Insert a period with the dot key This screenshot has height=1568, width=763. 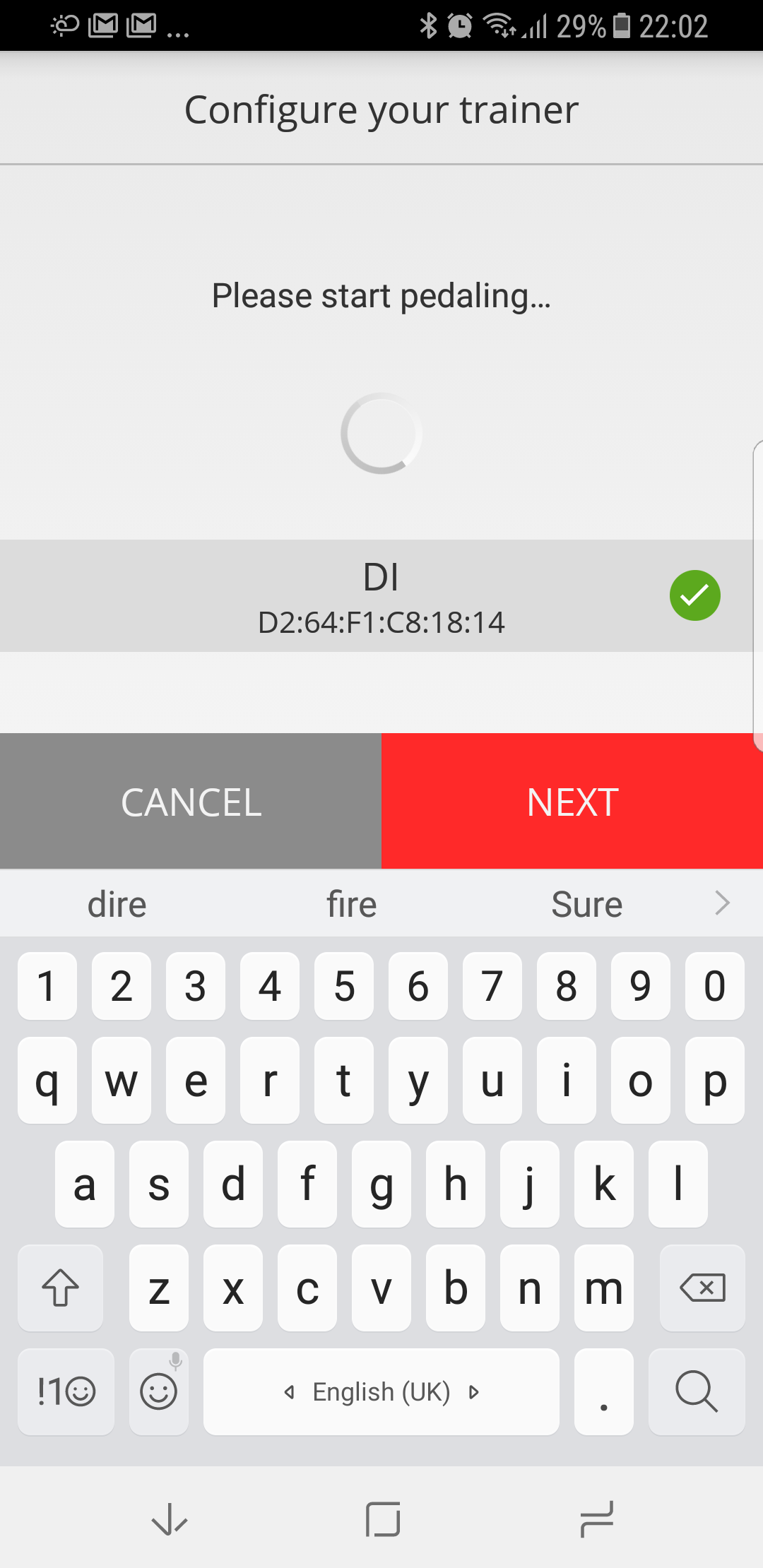click(x=603, y=1391)
